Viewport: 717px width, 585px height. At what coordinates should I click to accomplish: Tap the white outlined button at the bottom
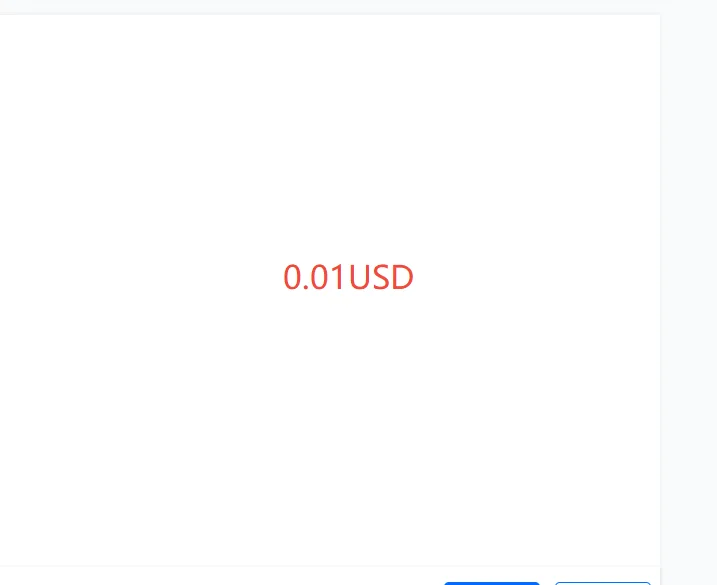tap(602, 582)
